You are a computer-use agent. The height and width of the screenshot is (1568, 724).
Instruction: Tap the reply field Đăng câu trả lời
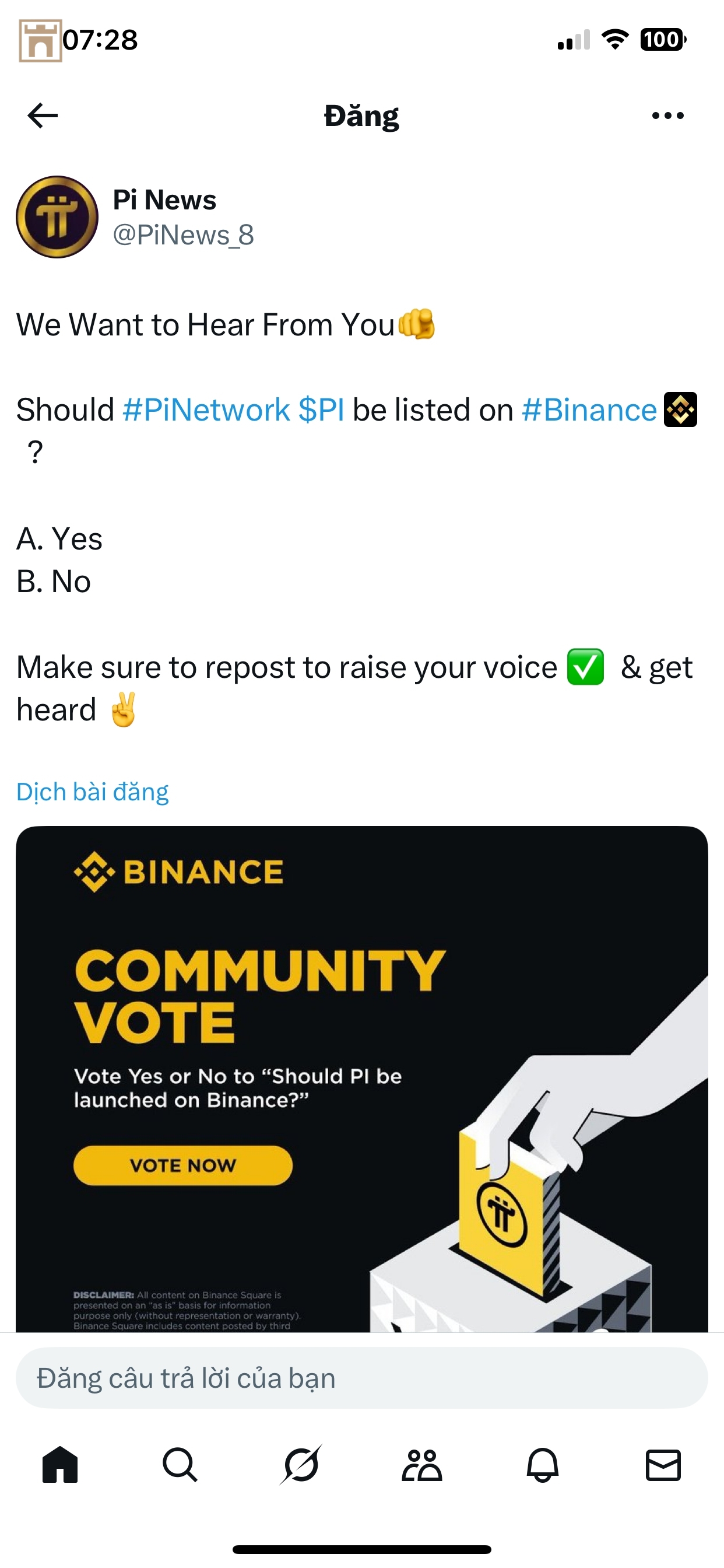coord(361,1378)
